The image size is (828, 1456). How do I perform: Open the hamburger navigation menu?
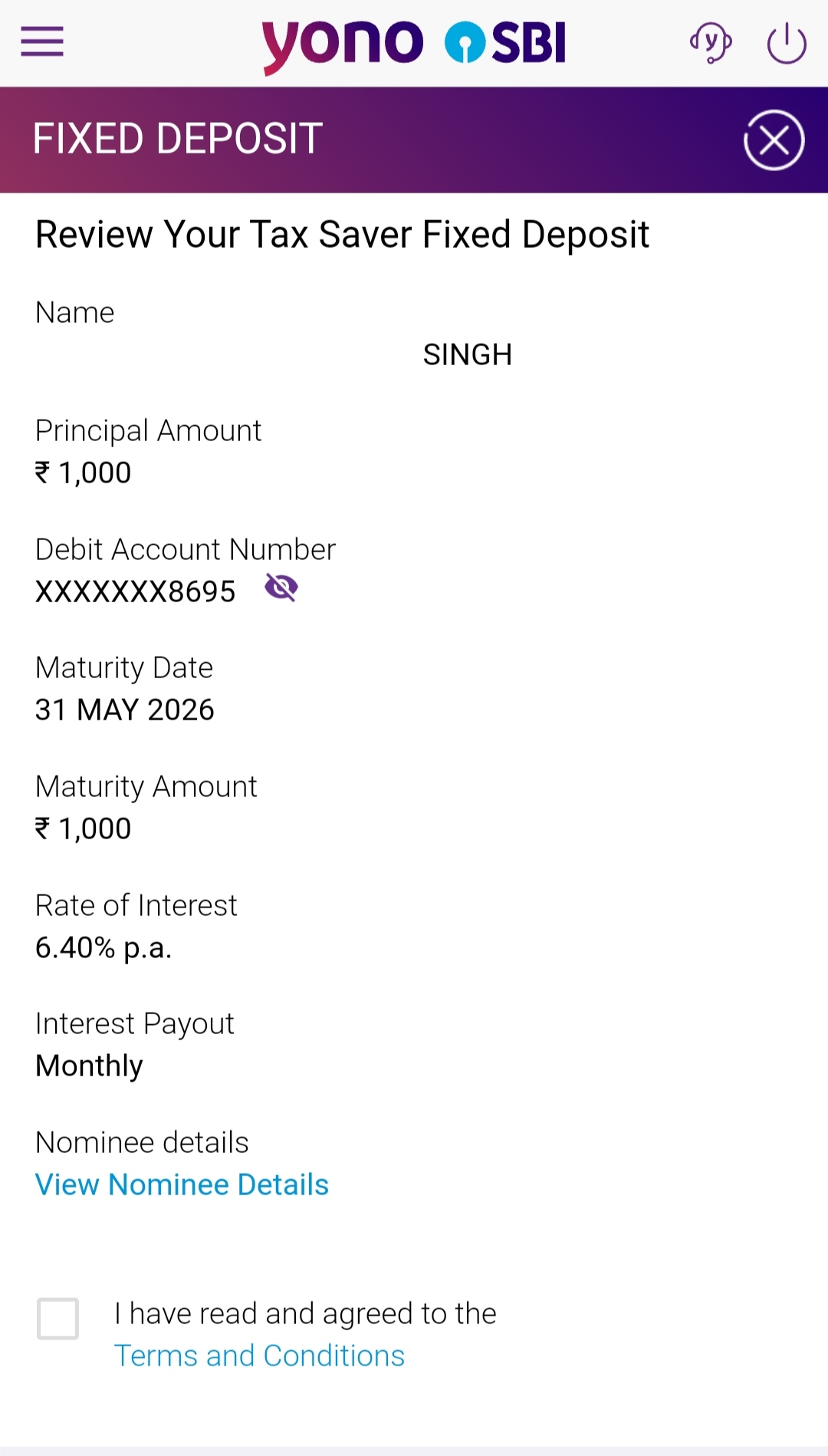pyautogui.click(x=42, y=42)
